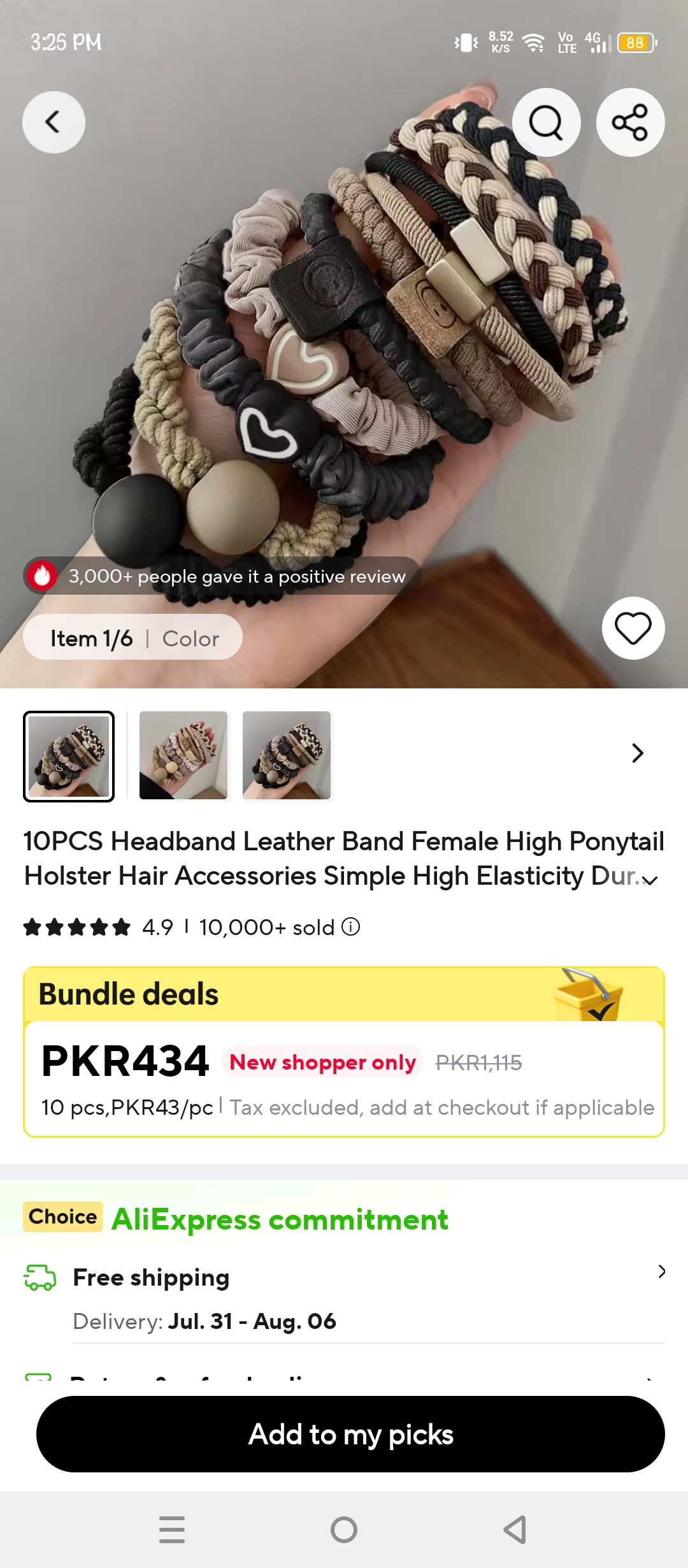Open the Bundle deals card
This screenshot has height=1568, width=688.
(344, 1052)
